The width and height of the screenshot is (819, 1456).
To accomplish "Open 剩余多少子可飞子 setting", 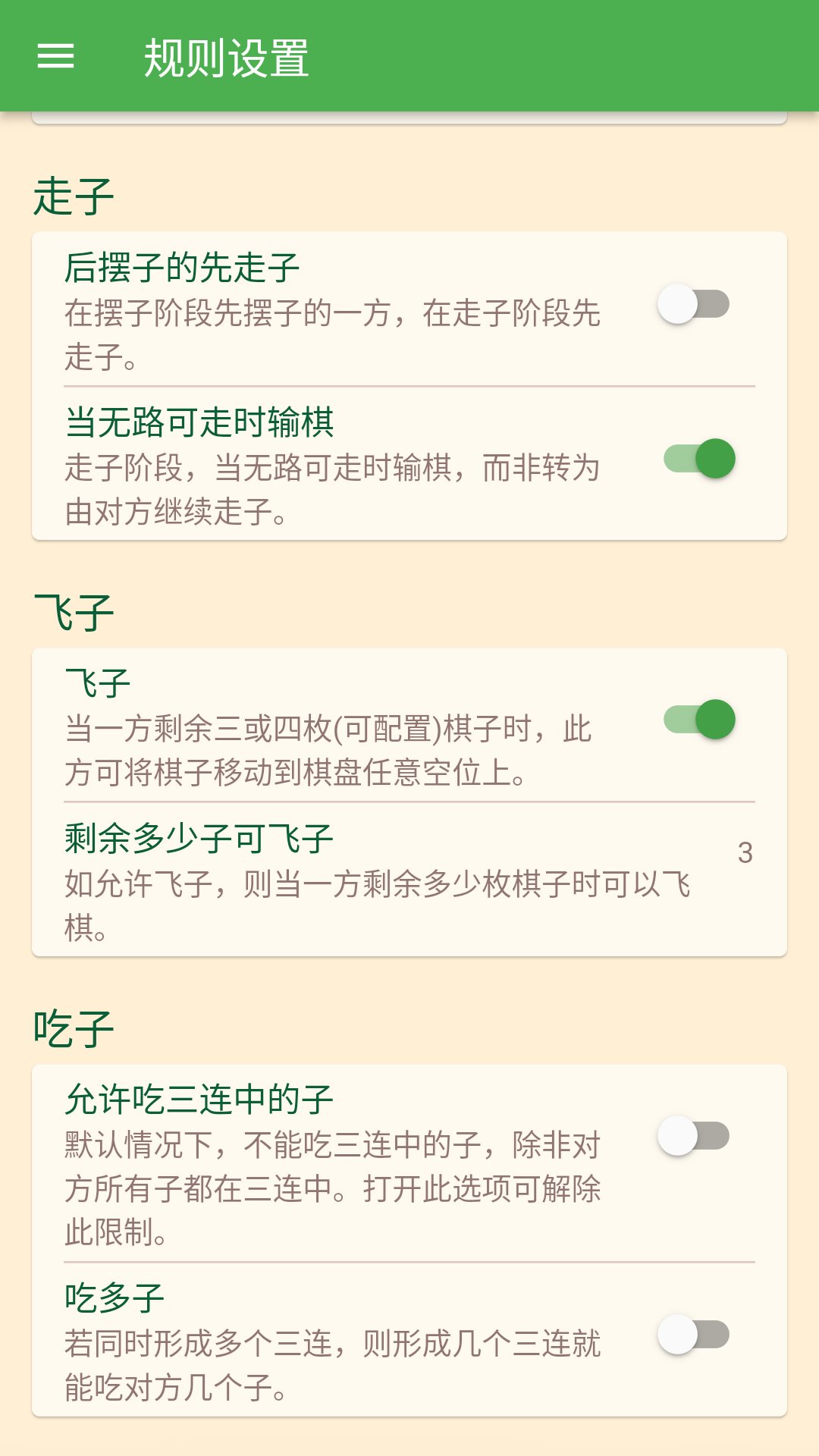I will tap(409, 880).
